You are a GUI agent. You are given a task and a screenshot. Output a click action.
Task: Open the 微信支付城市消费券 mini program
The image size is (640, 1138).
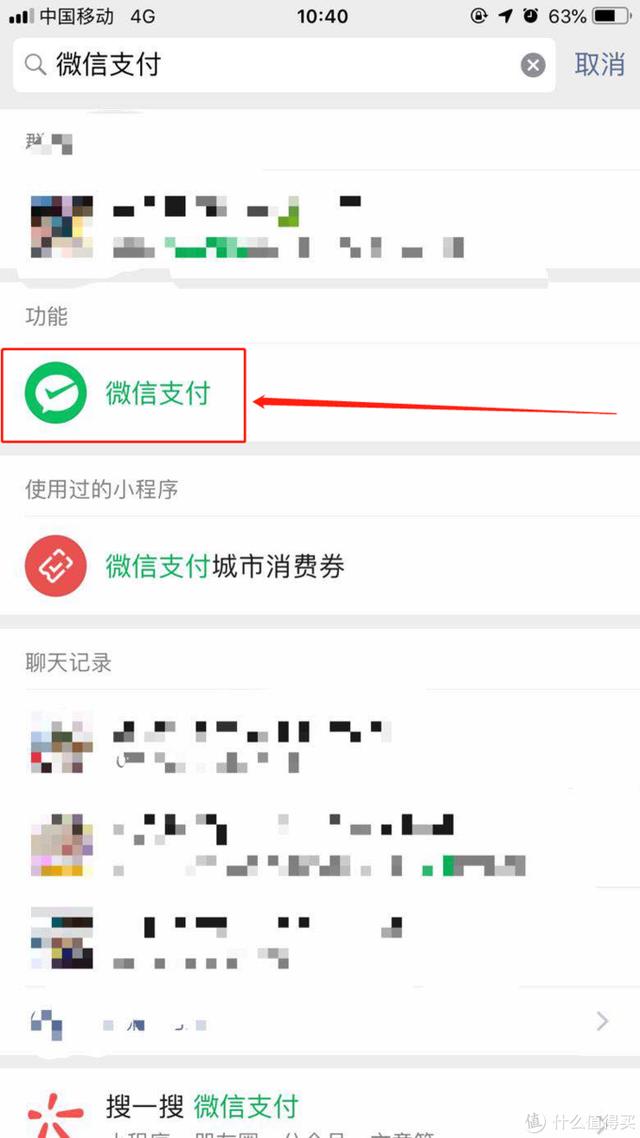(x=225, y=567)
